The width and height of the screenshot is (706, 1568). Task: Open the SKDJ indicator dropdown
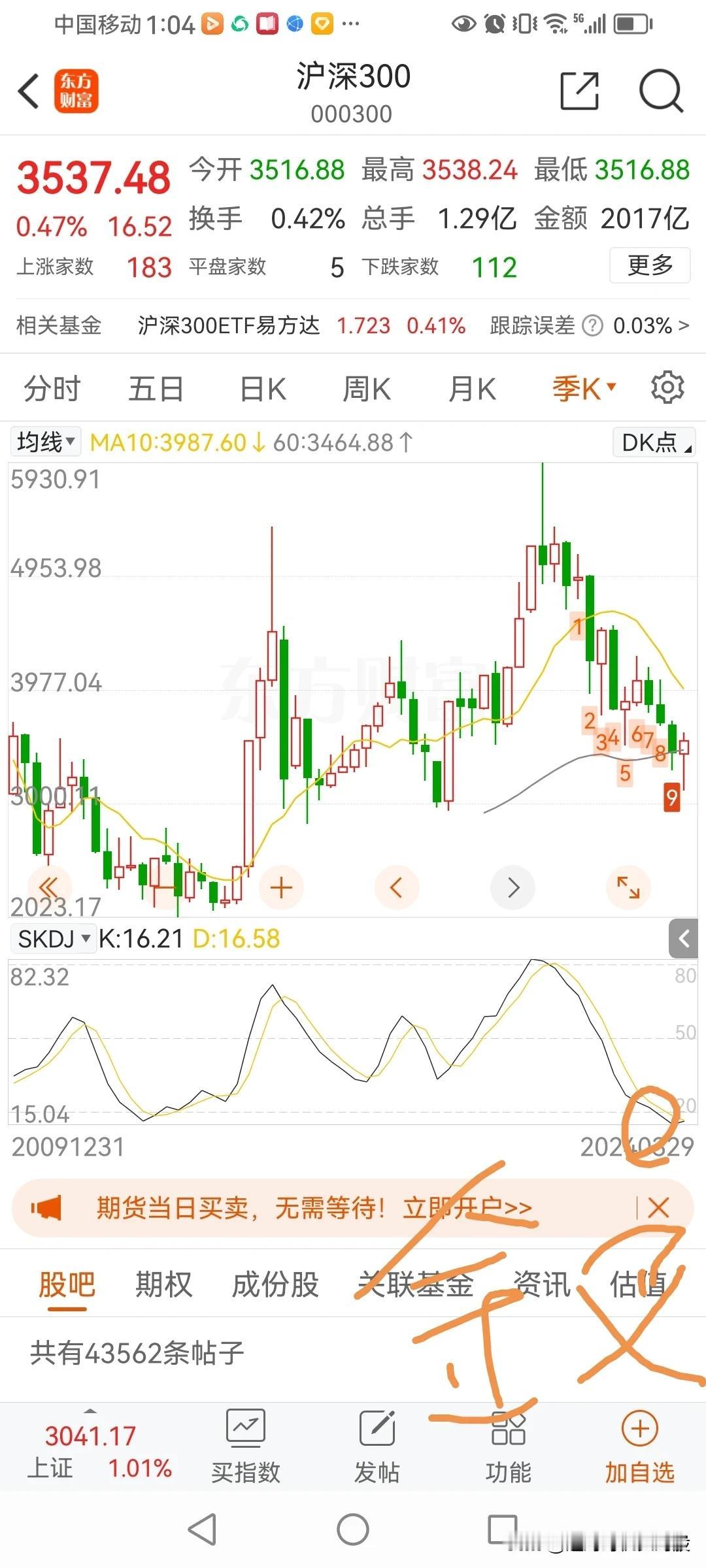53,939
